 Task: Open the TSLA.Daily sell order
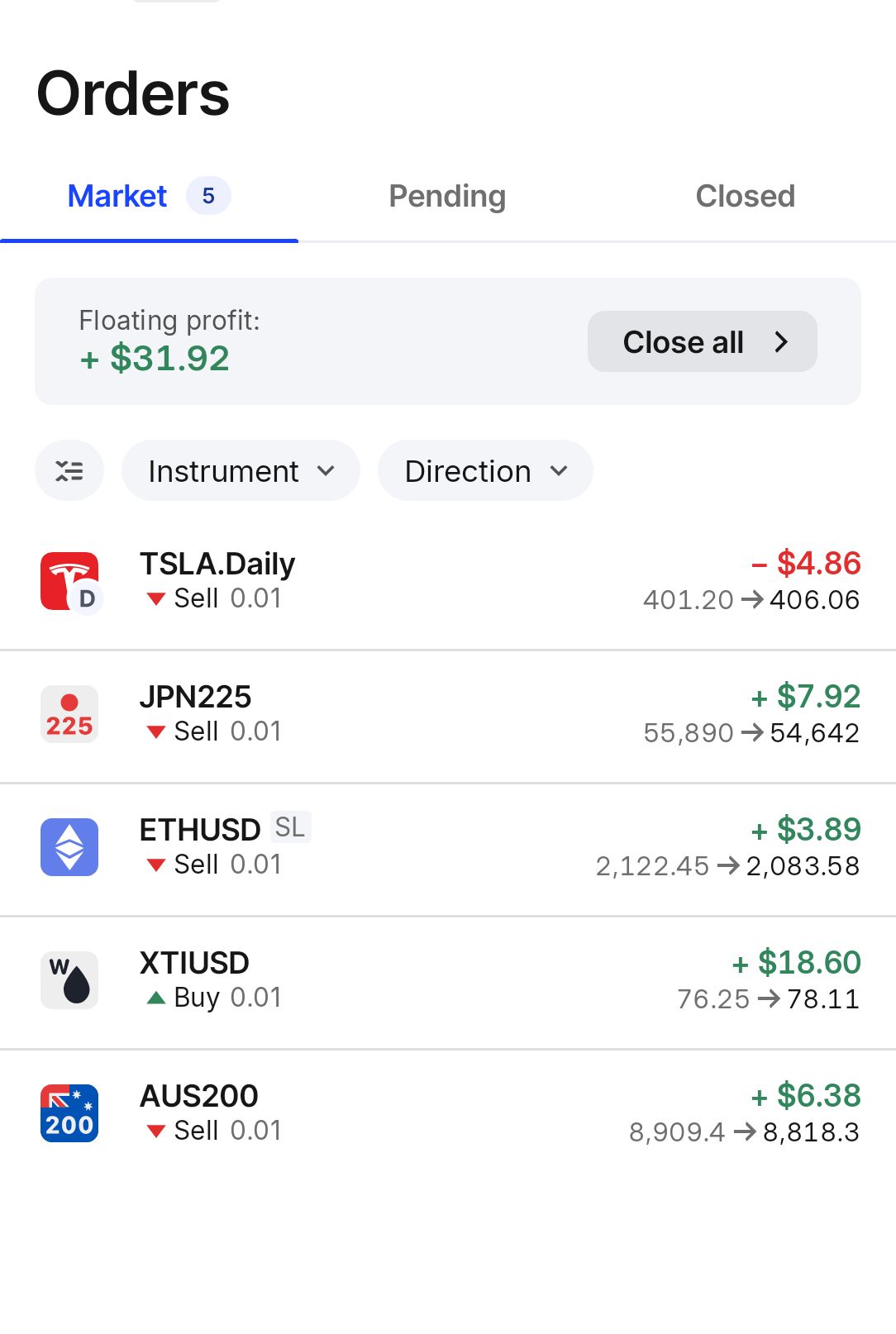pos(448,582)
